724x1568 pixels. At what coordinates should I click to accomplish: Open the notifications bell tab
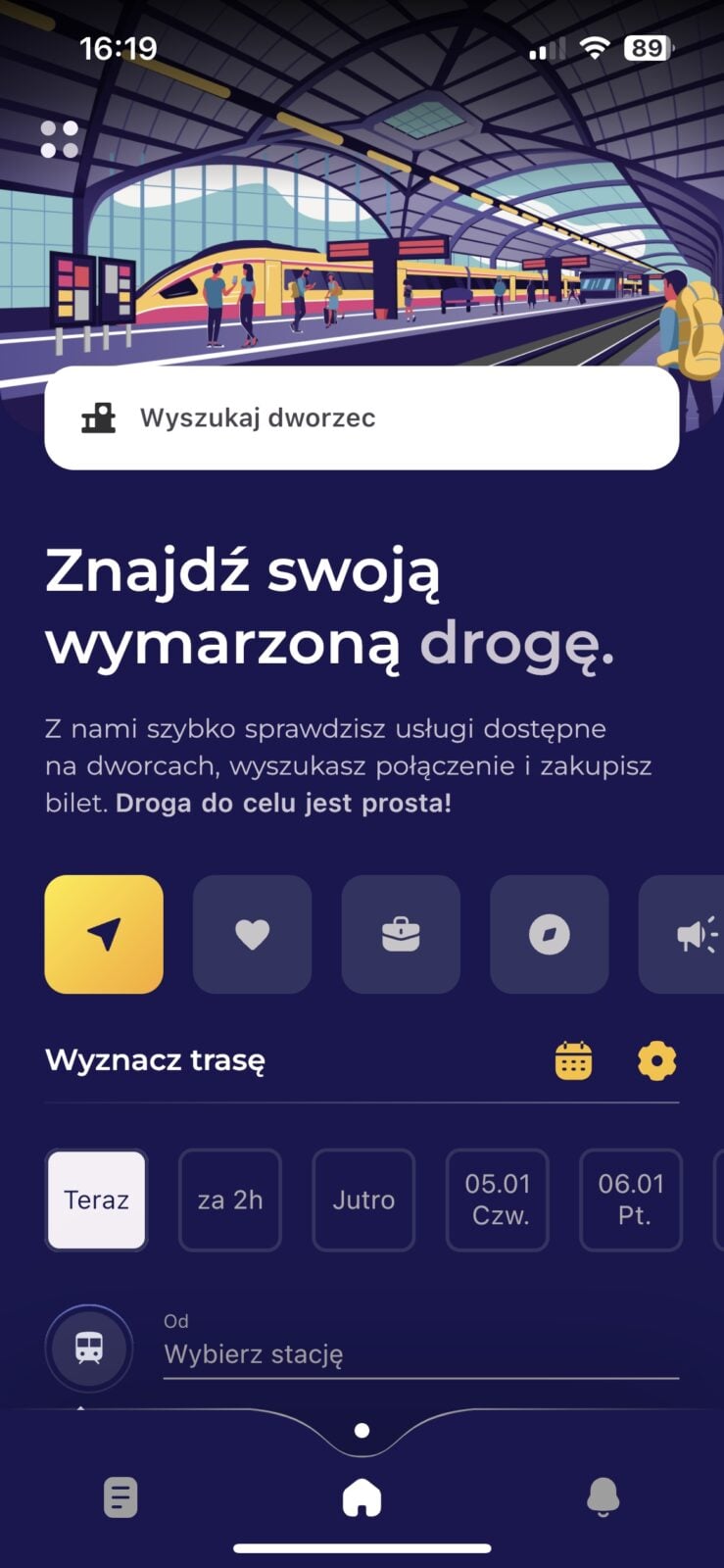pyautogui.click(x=603, y=1497)
